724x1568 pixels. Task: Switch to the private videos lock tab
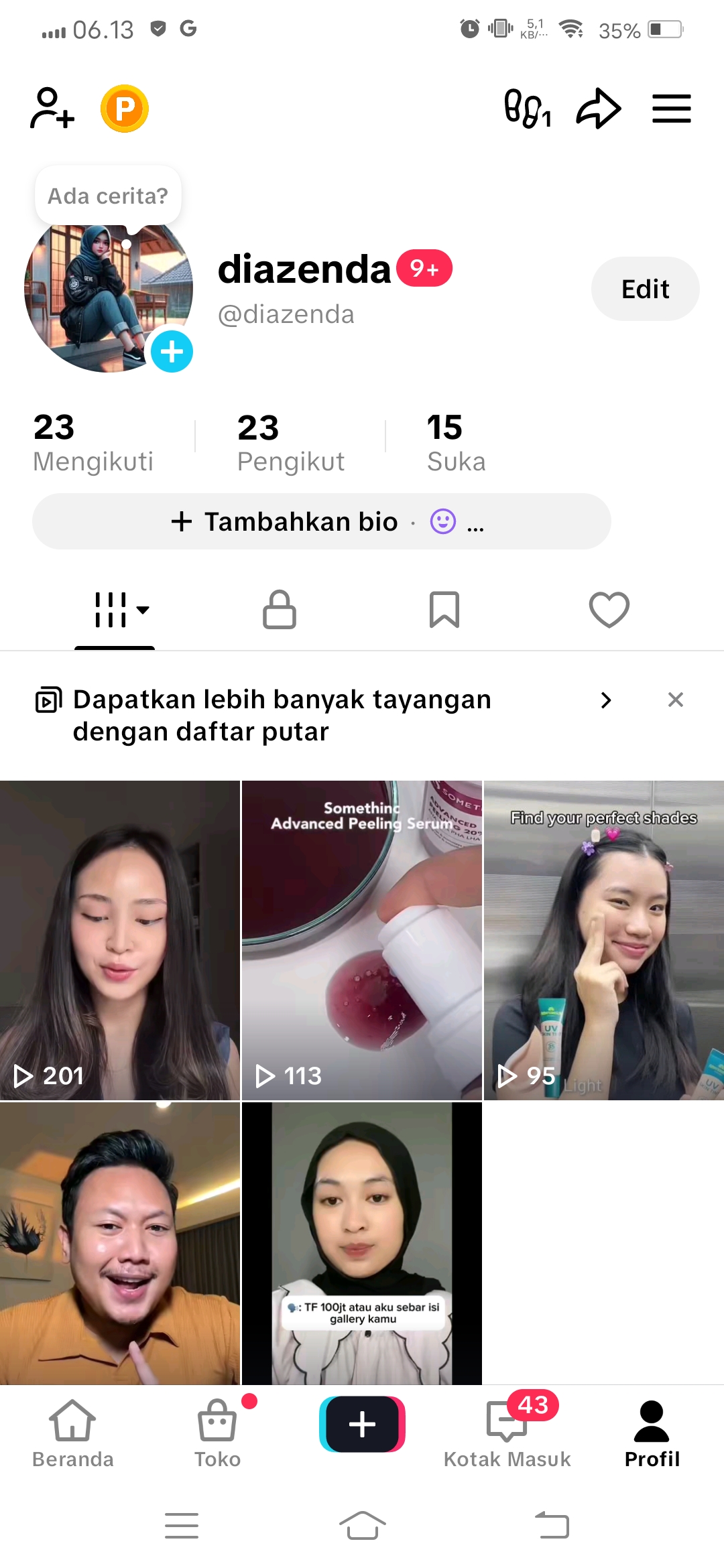click(x=280, y=609)
